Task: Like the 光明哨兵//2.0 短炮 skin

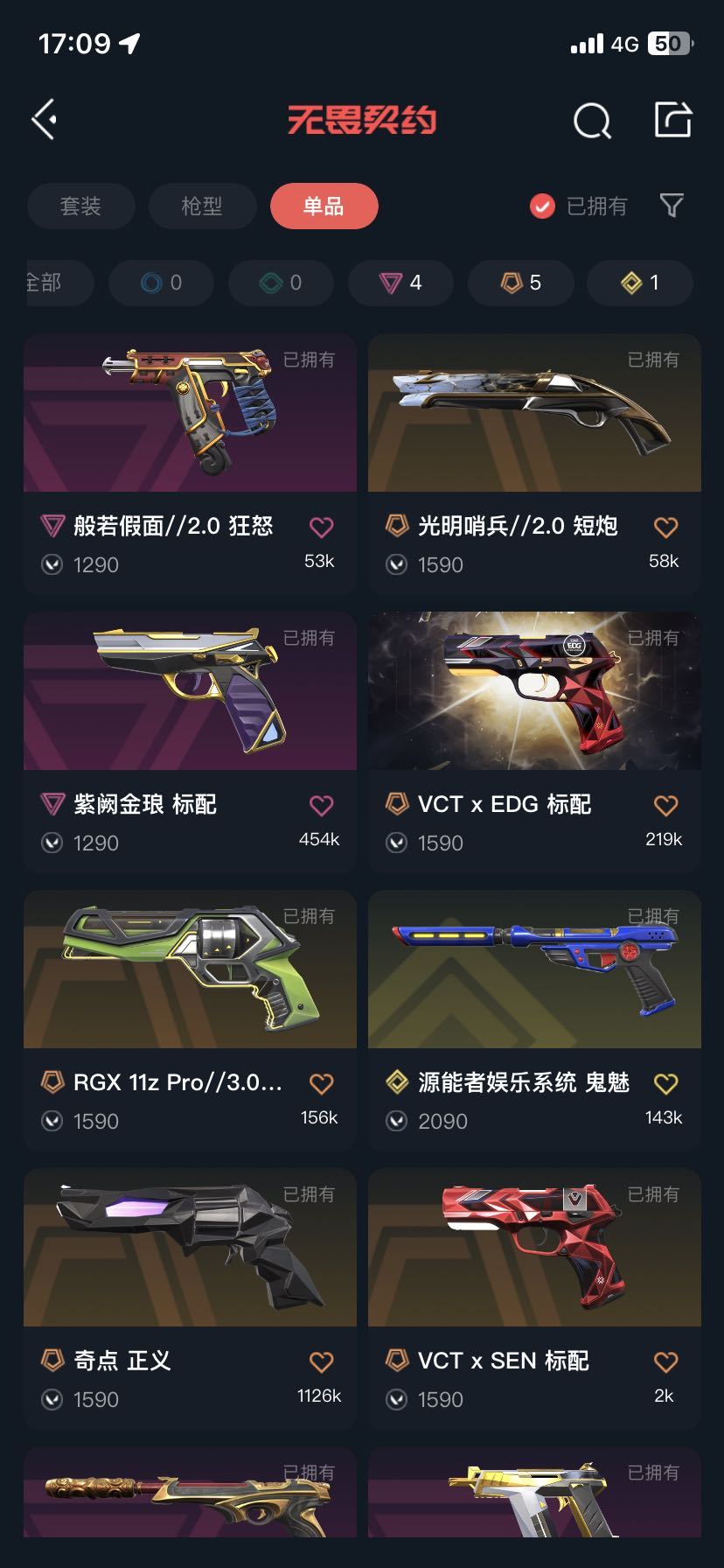Action: click(x=666, y=527)
